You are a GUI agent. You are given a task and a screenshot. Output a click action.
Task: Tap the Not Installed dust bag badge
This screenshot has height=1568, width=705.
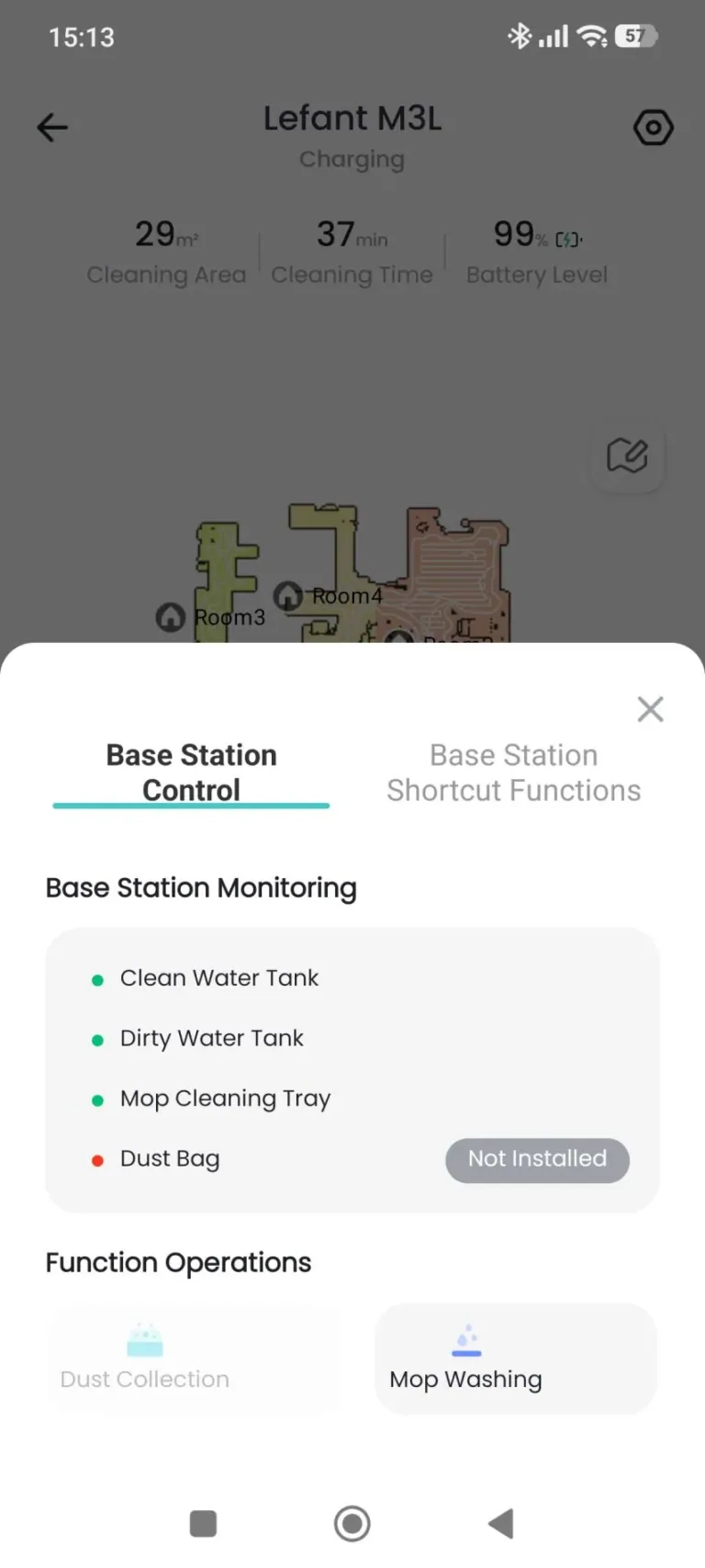pyautogui.click(x=537, y=1159)
